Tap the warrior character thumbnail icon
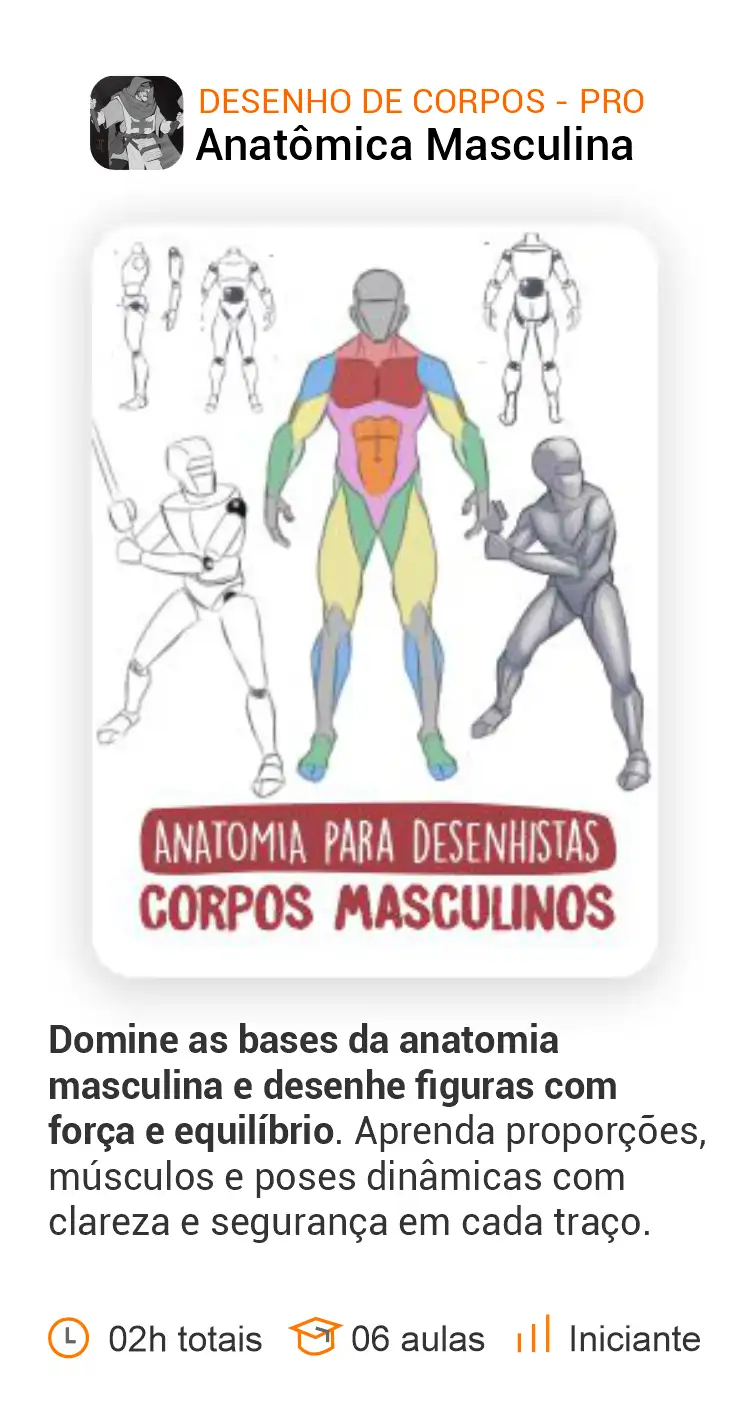The height and width of the screenshot is (1420, 750). tap(138, 120)
